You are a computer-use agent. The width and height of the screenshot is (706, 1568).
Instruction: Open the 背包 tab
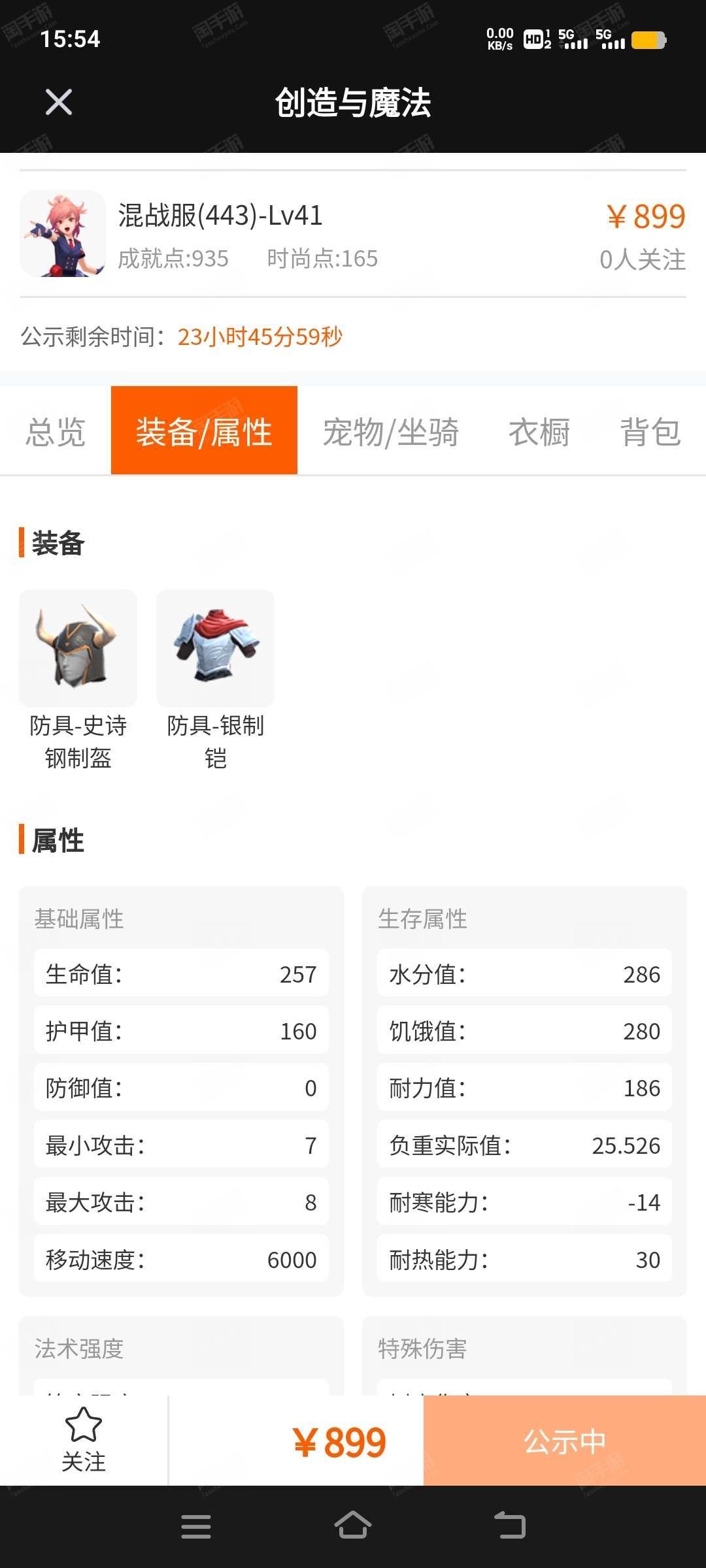point(650,431)
